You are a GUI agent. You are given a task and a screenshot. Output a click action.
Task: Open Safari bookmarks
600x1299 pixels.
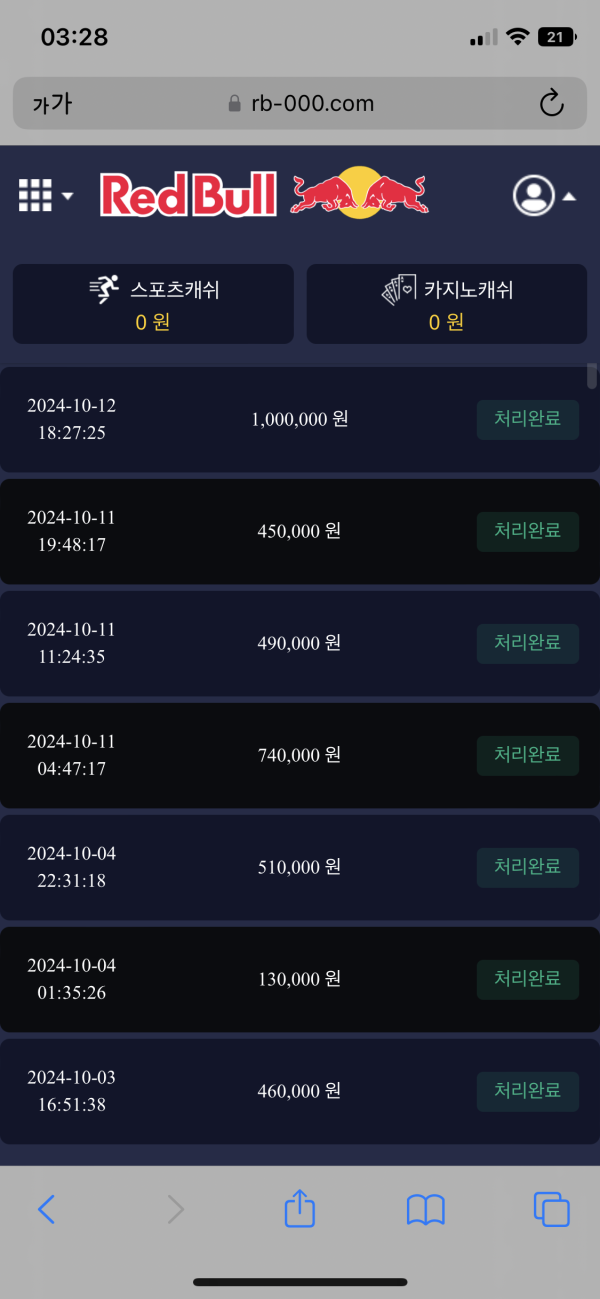pyautogui.click(x=426, y=1210)
